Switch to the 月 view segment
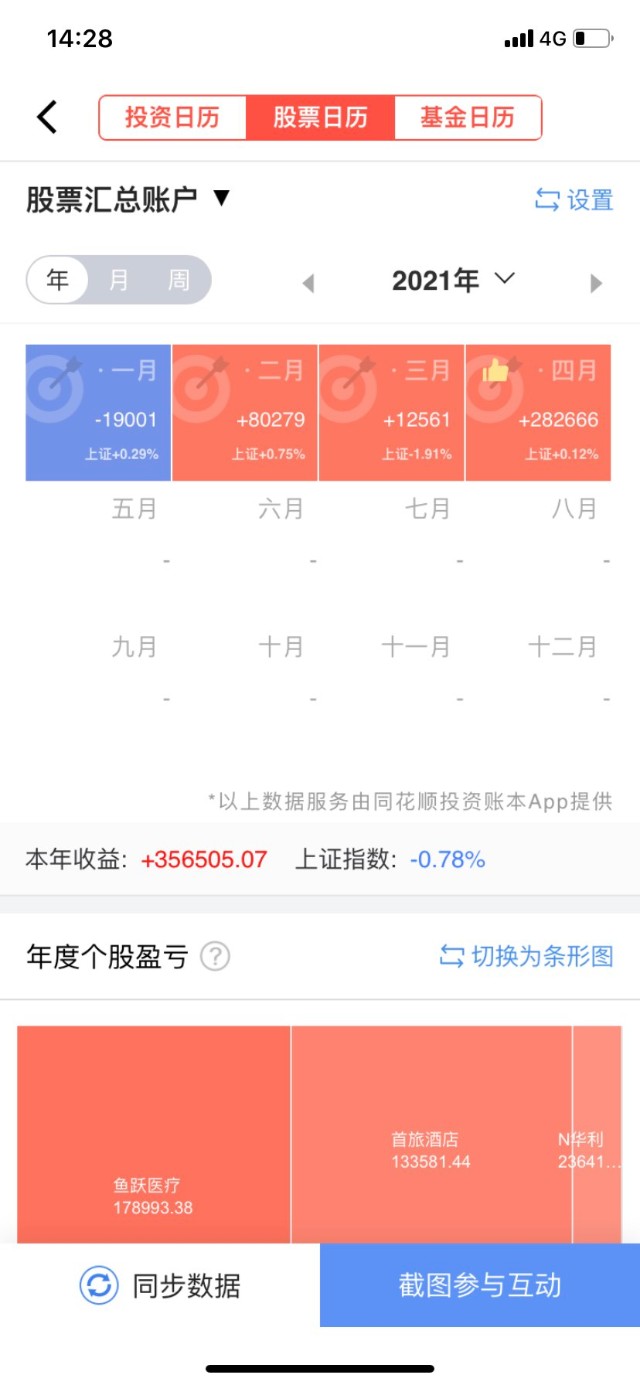The image size is (640, 1385). click(x=118, y=280)
